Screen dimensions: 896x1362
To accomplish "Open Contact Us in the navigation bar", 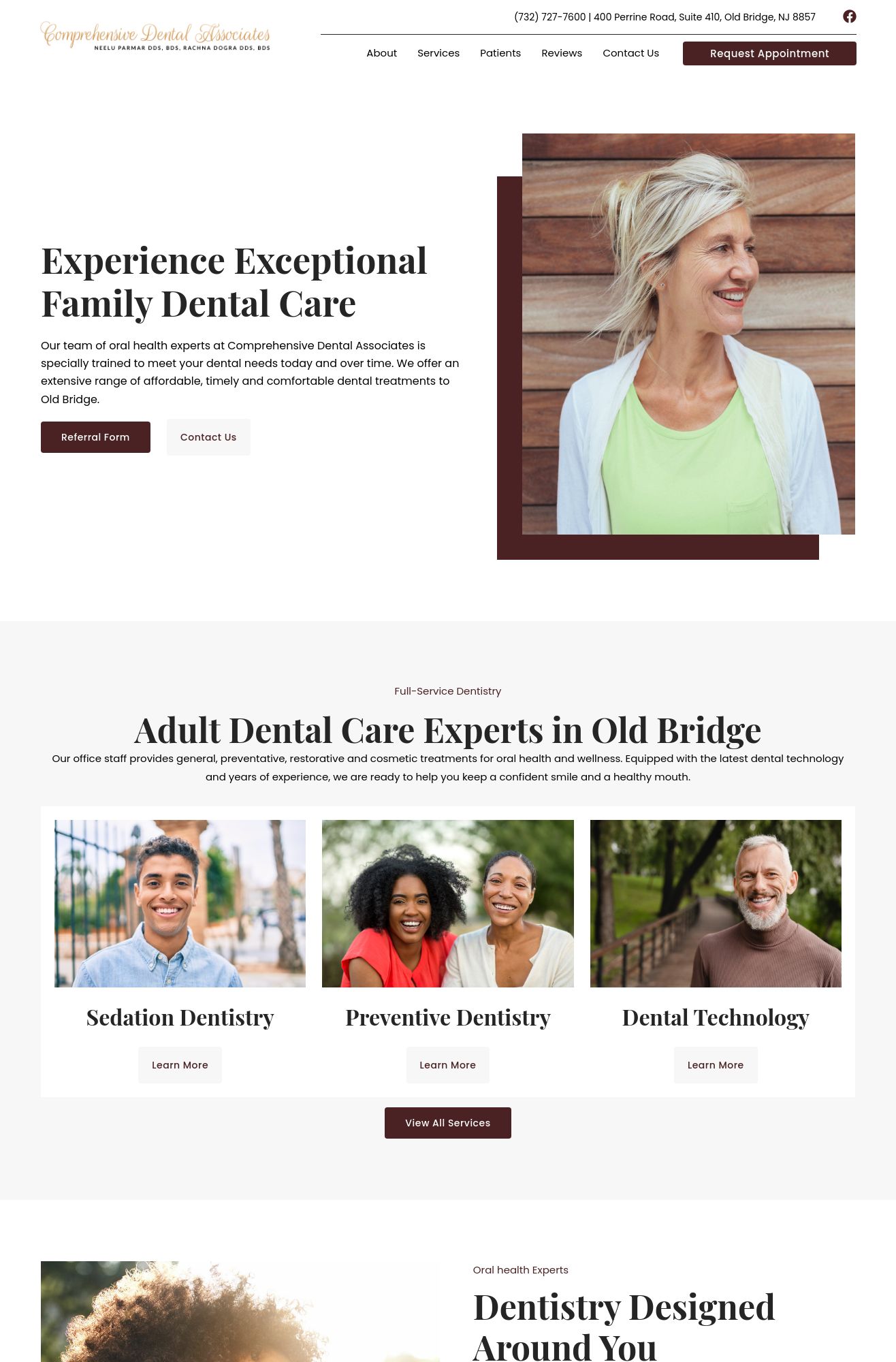I will (630, 53).
